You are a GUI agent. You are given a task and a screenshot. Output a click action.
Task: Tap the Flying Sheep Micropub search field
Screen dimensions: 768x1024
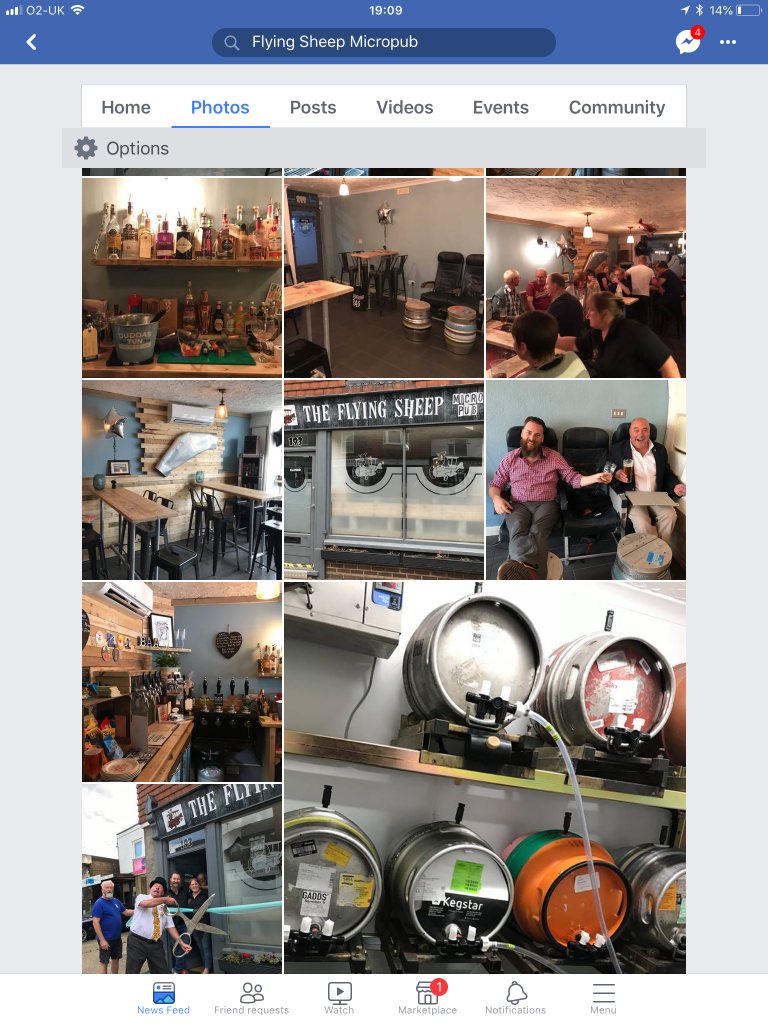click(x=383, y=42)
